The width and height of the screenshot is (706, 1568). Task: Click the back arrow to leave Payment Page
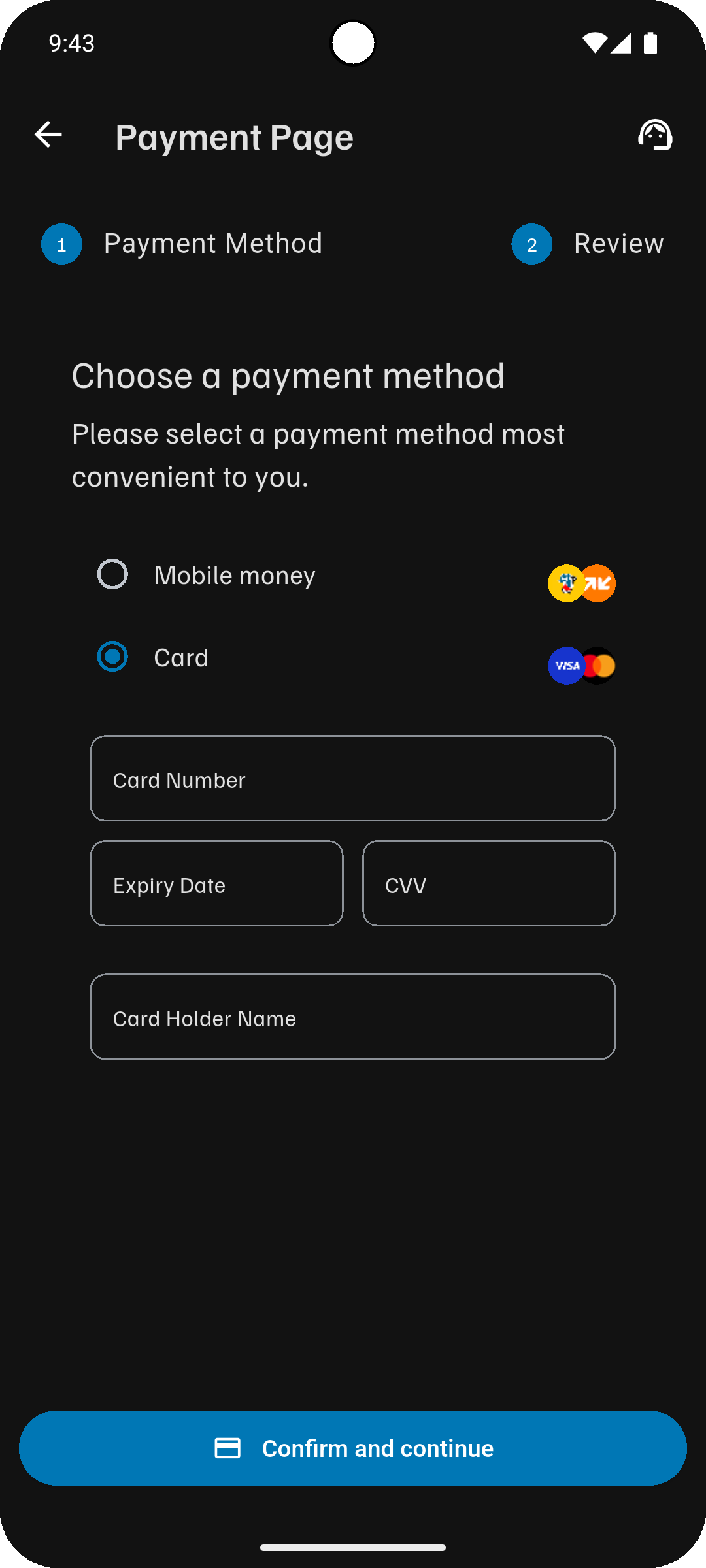pos(48,135)
